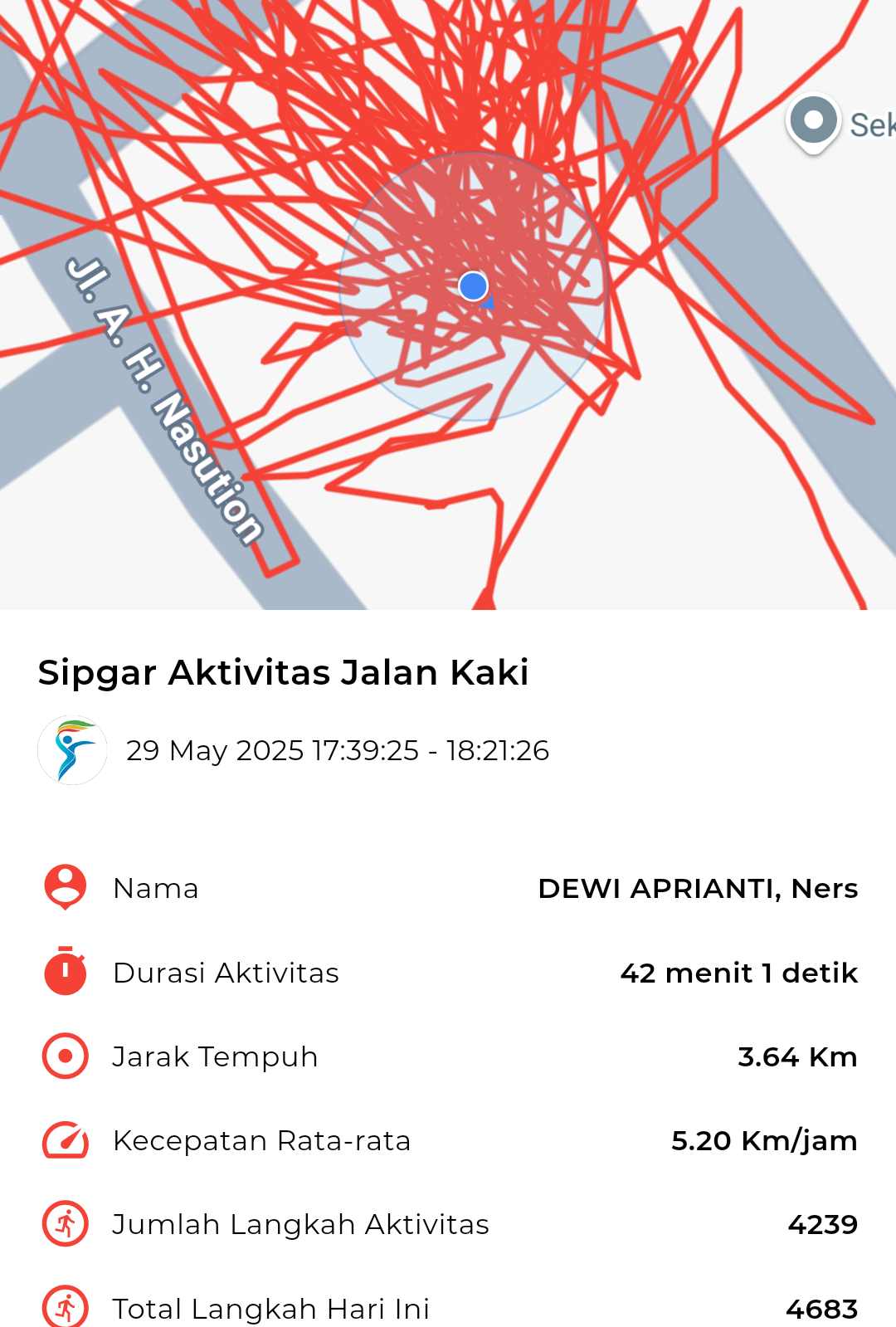
Task: Click the 4239 activity step count
Action: (x=824, y=1224)
